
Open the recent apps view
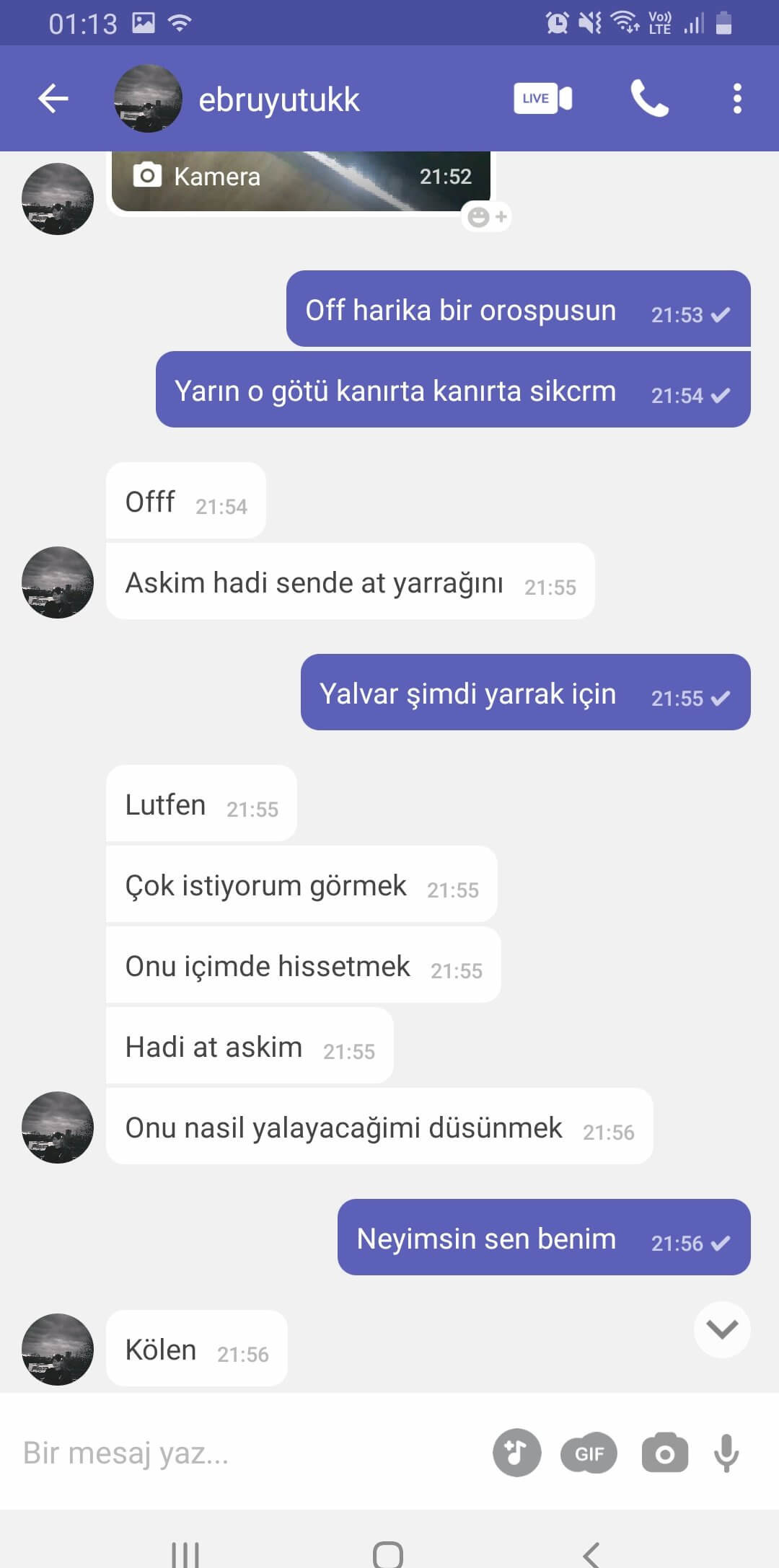(x=185, y=1554)
